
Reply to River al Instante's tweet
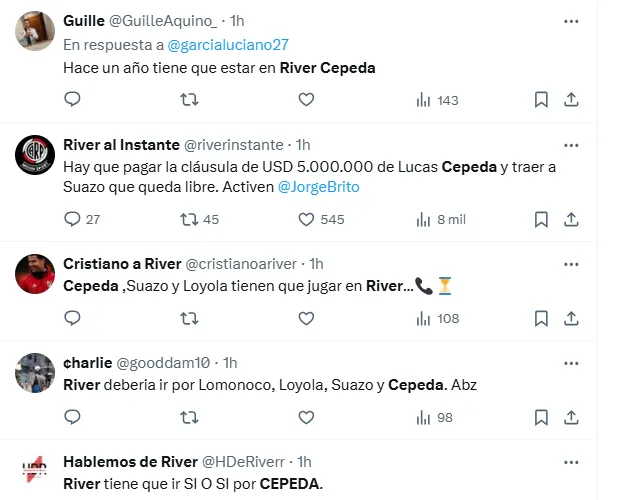(x=72, y=219)
